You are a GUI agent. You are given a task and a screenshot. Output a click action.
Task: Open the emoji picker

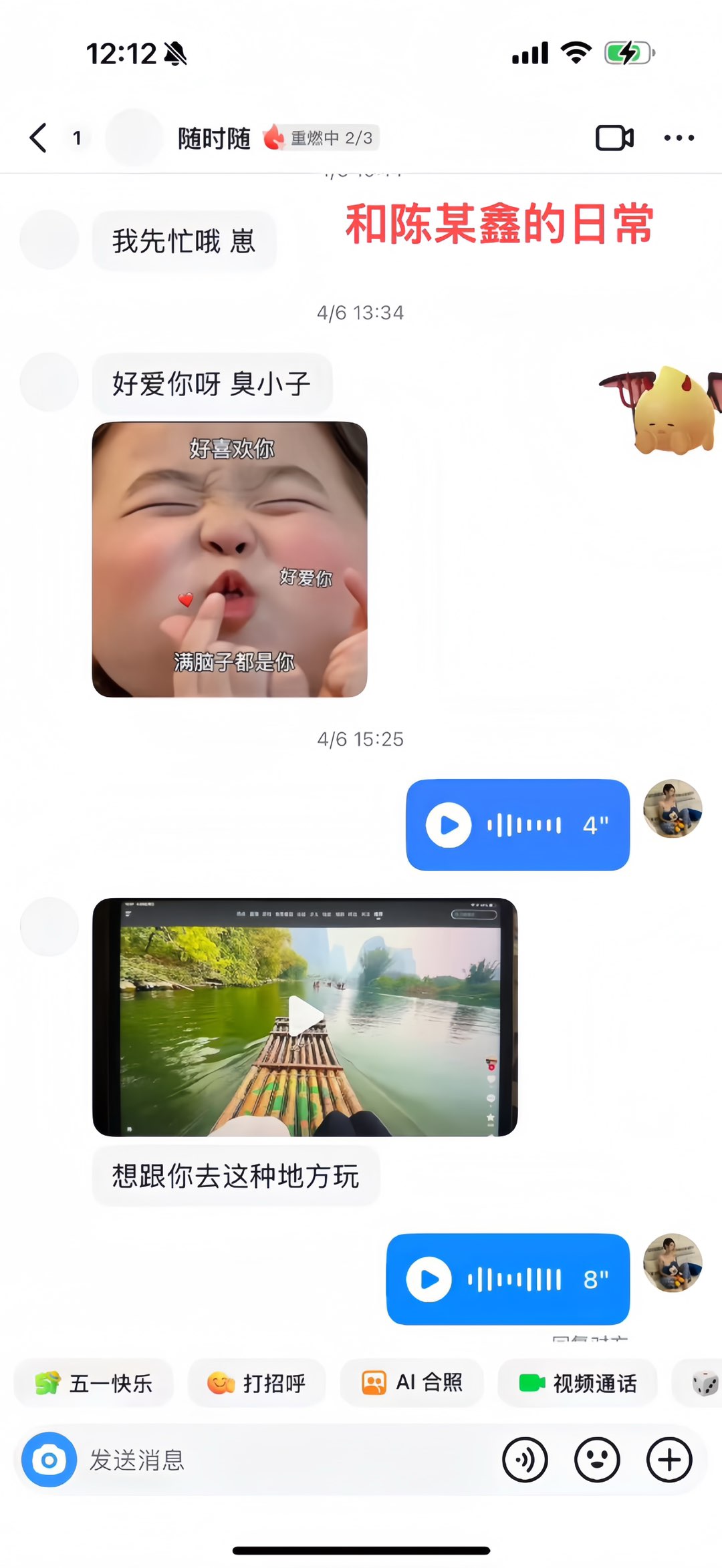coord(597,1460)
